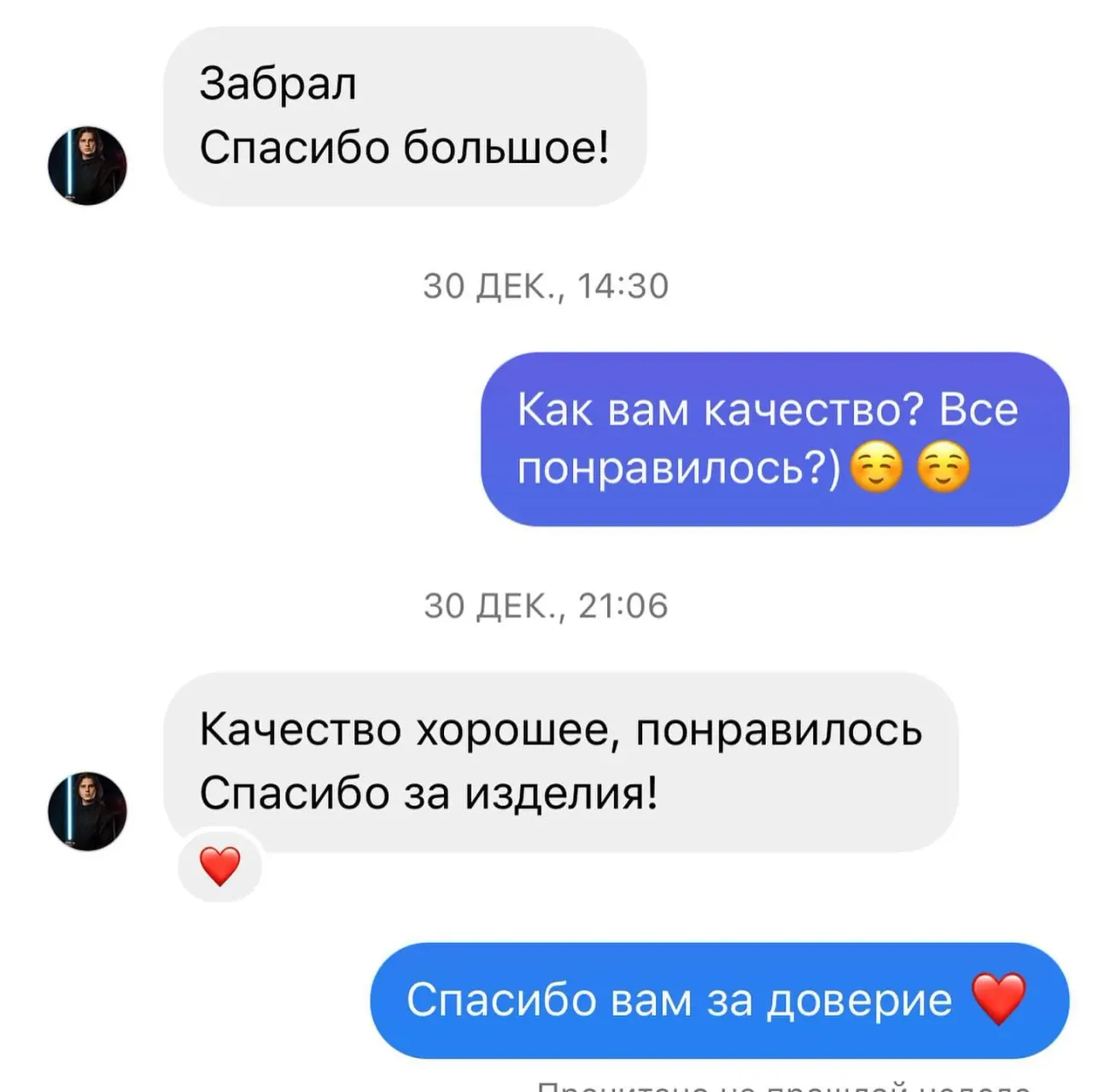Open the sender's avatar beside 'Спасибо большое!'
The image size is (1093, 1092).
[x=87, y=166]
